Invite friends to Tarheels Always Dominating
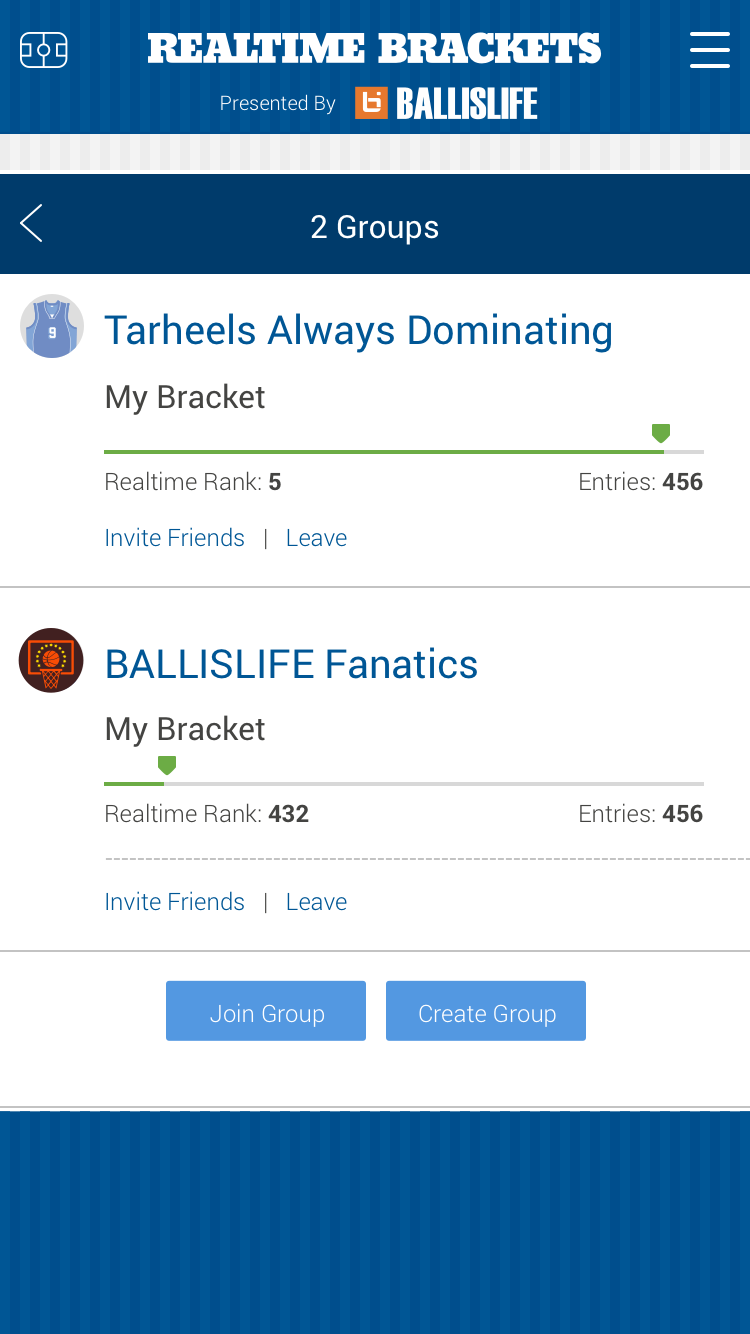This screenshot has width=750, height=1334. (175, 538)
